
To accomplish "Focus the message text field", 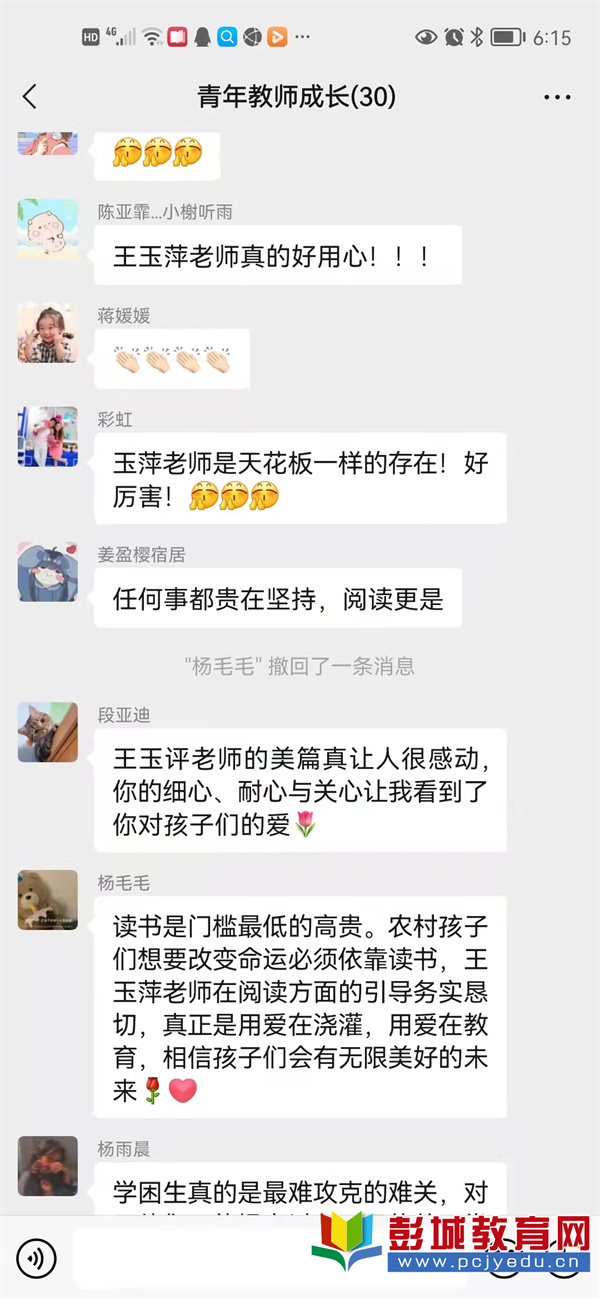I will point(190,1257).
